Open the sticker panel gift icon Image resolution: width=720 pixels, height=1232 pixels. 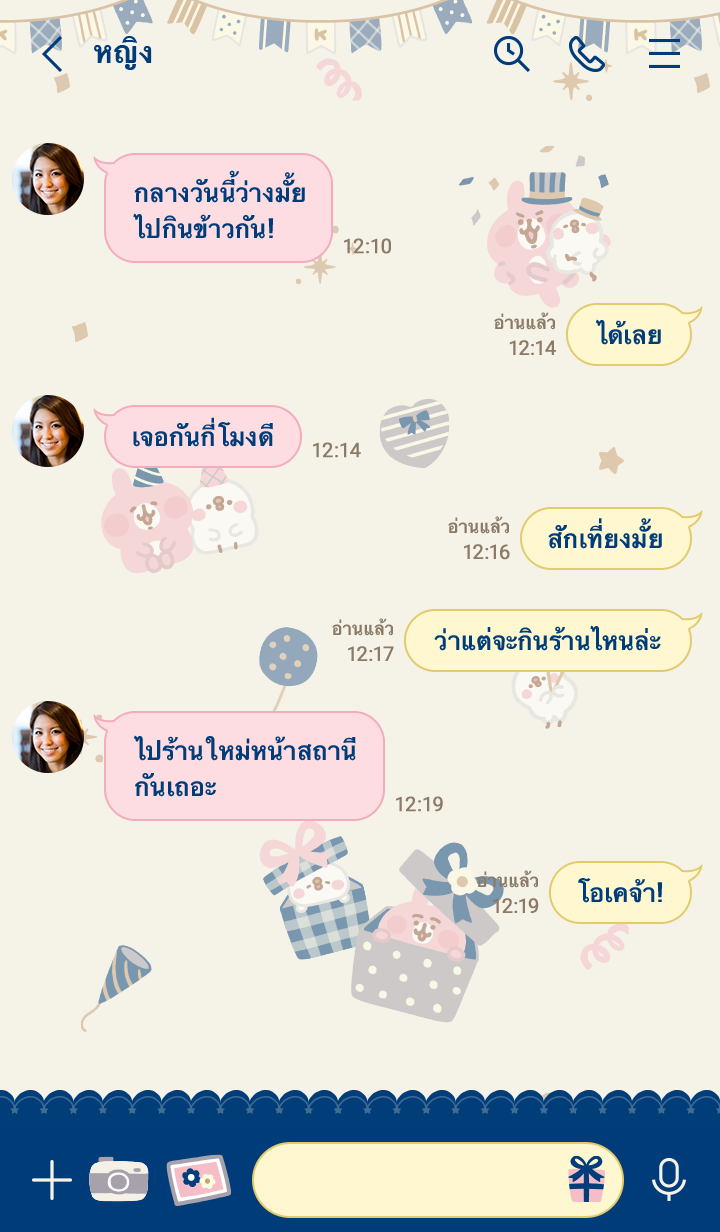click(x=587, y=1180)
